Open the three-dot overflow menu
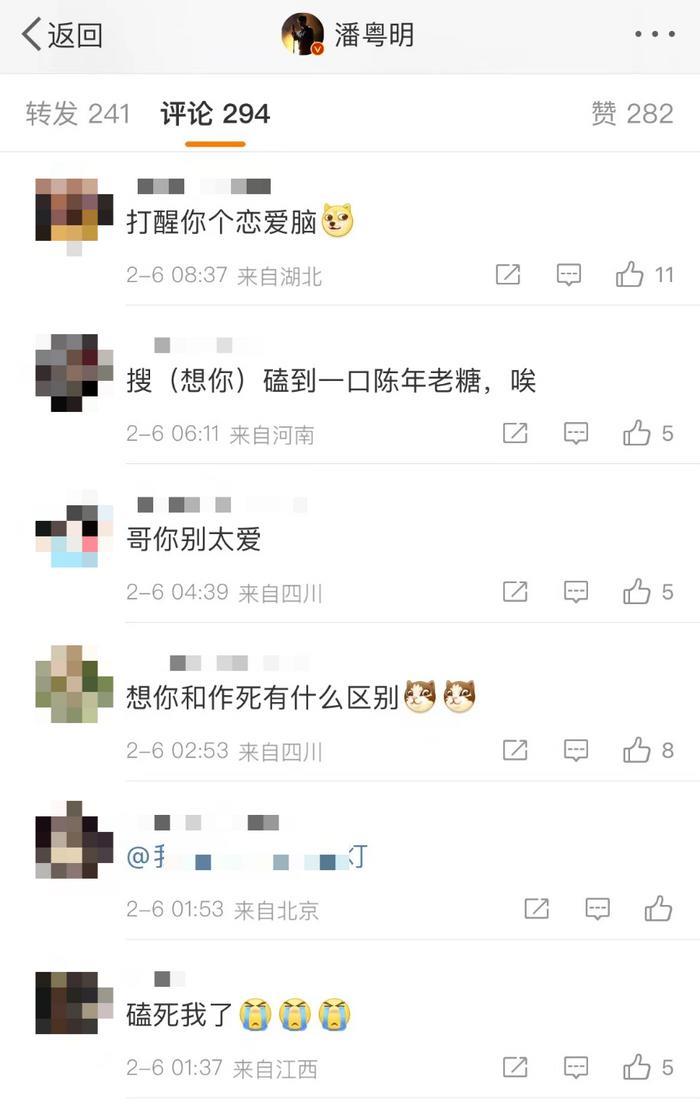Image resolution: width=700 pixels, height=1104 pixels. [x=655, y=34]
